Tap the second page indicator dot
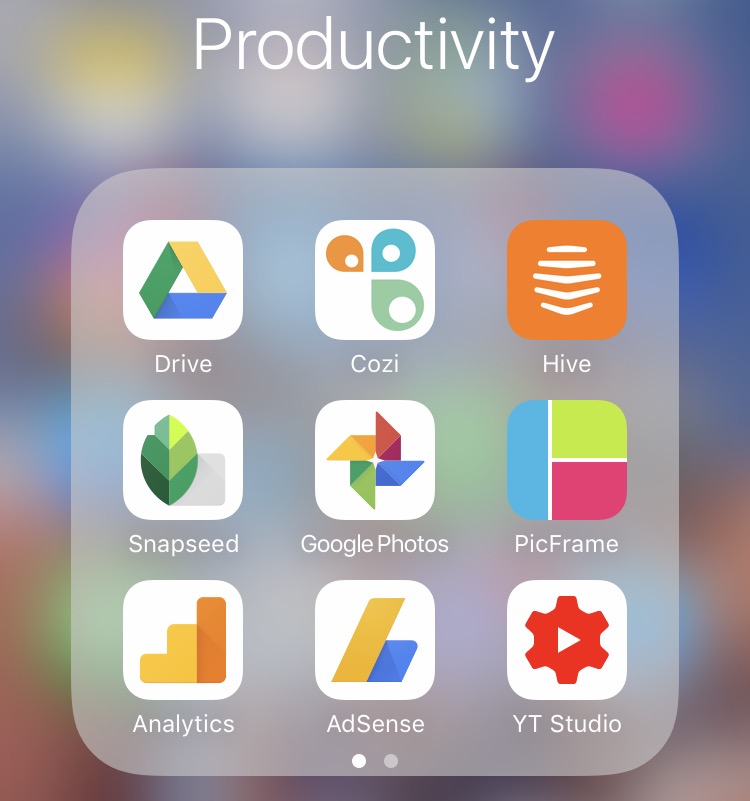 (x=390, y=761)
